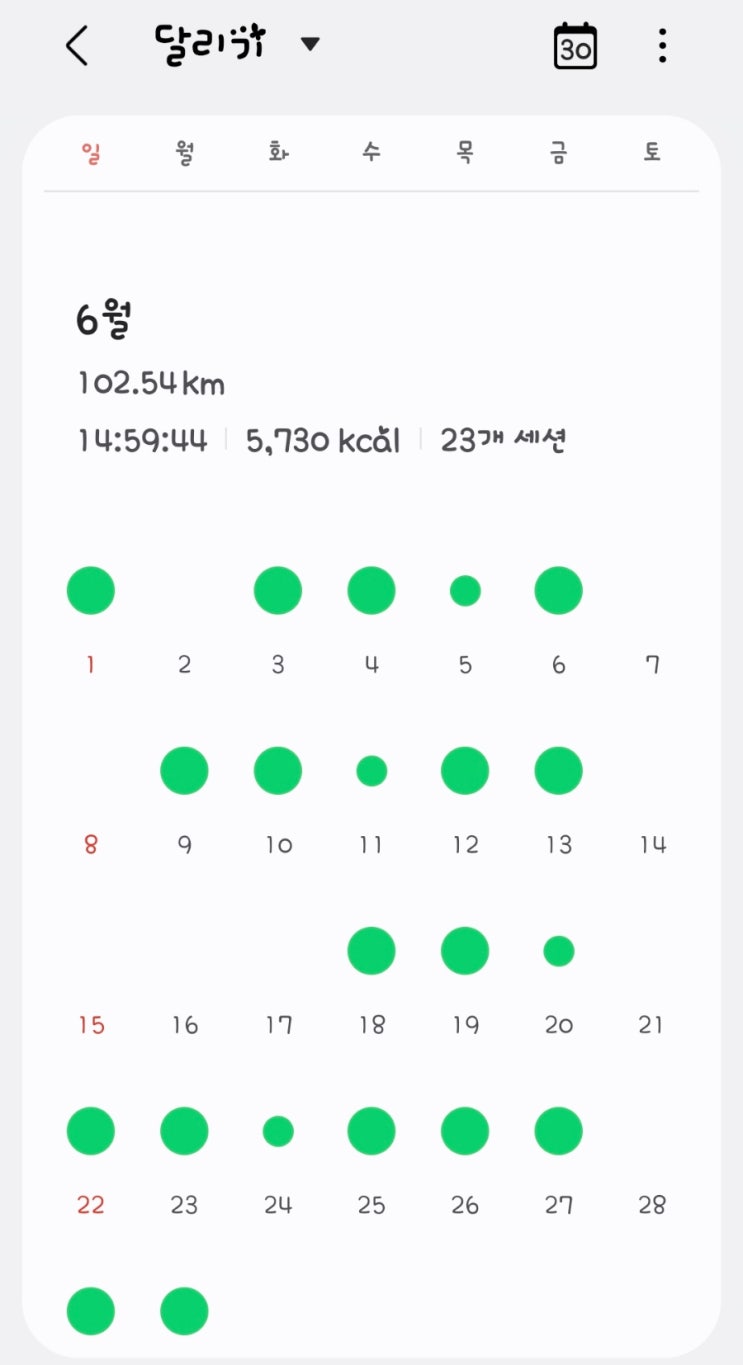Open the session on June 22
This screenshot has height=1365, width=743.
point(91,1131)
